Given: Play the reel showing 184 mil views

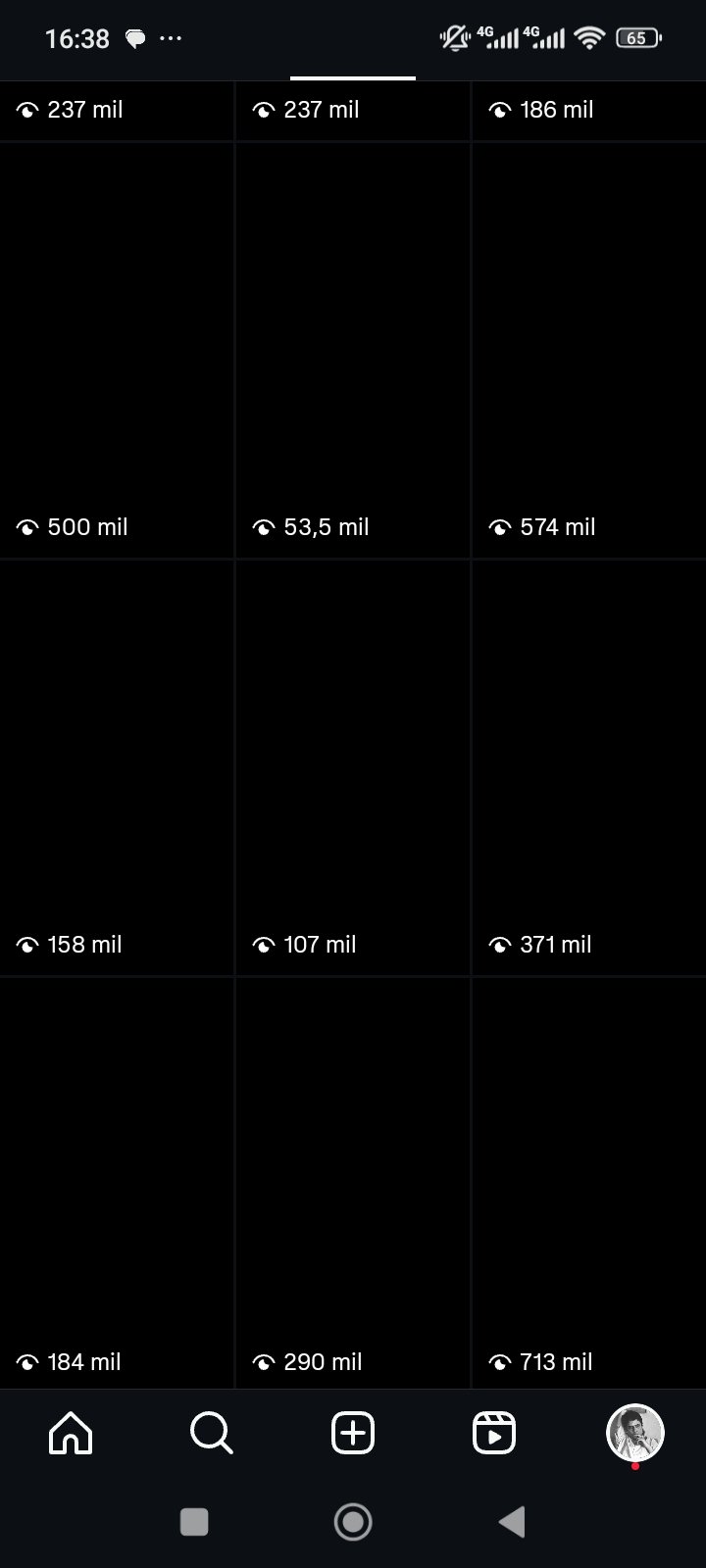Looking at the screenshot, I should (x=117, y=1181).
